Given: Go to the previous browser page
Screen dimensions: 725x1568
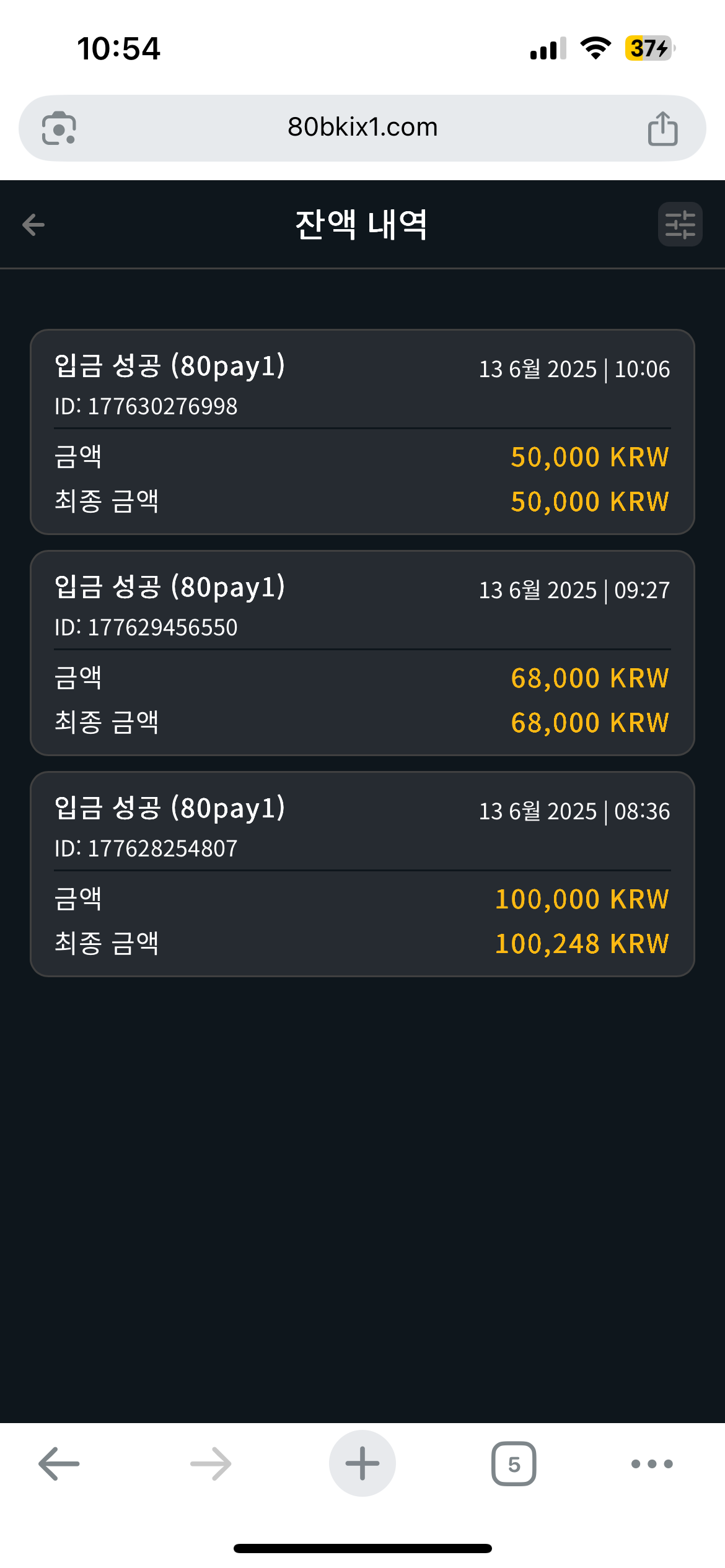Looking at the screenshot, I should click(x=59, y=1463).
